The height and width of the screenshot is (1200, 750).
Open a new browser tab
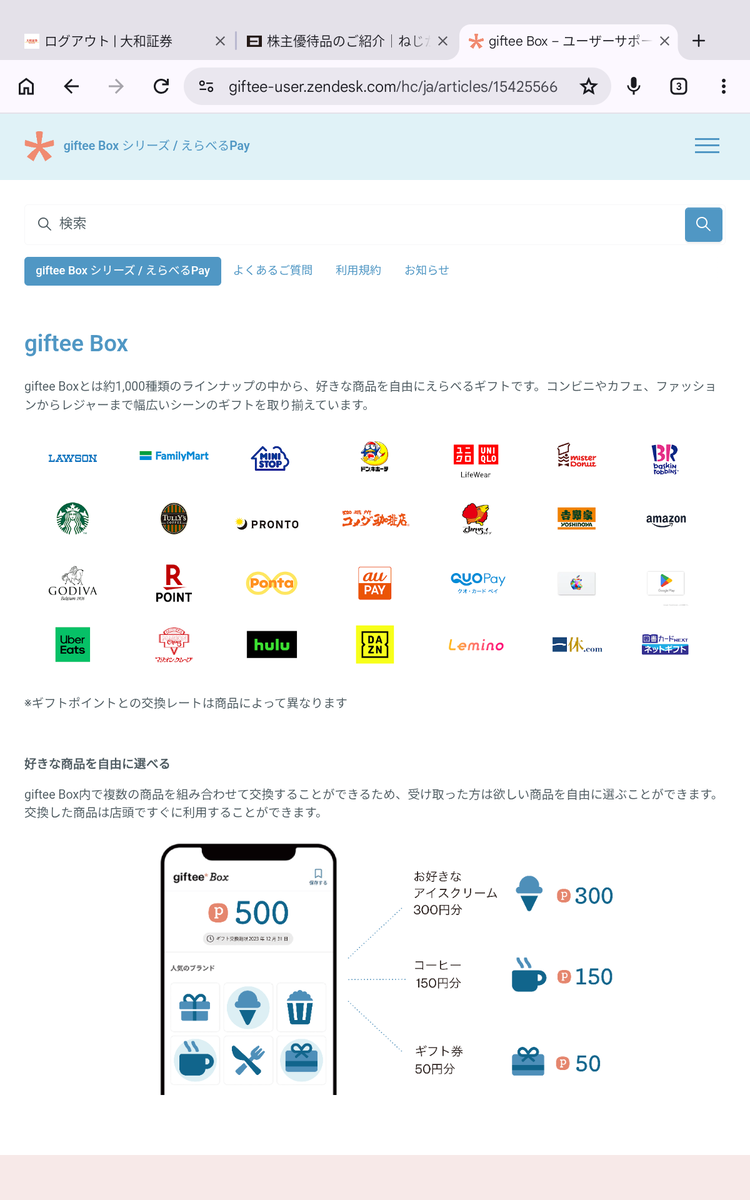click(699, 41)
